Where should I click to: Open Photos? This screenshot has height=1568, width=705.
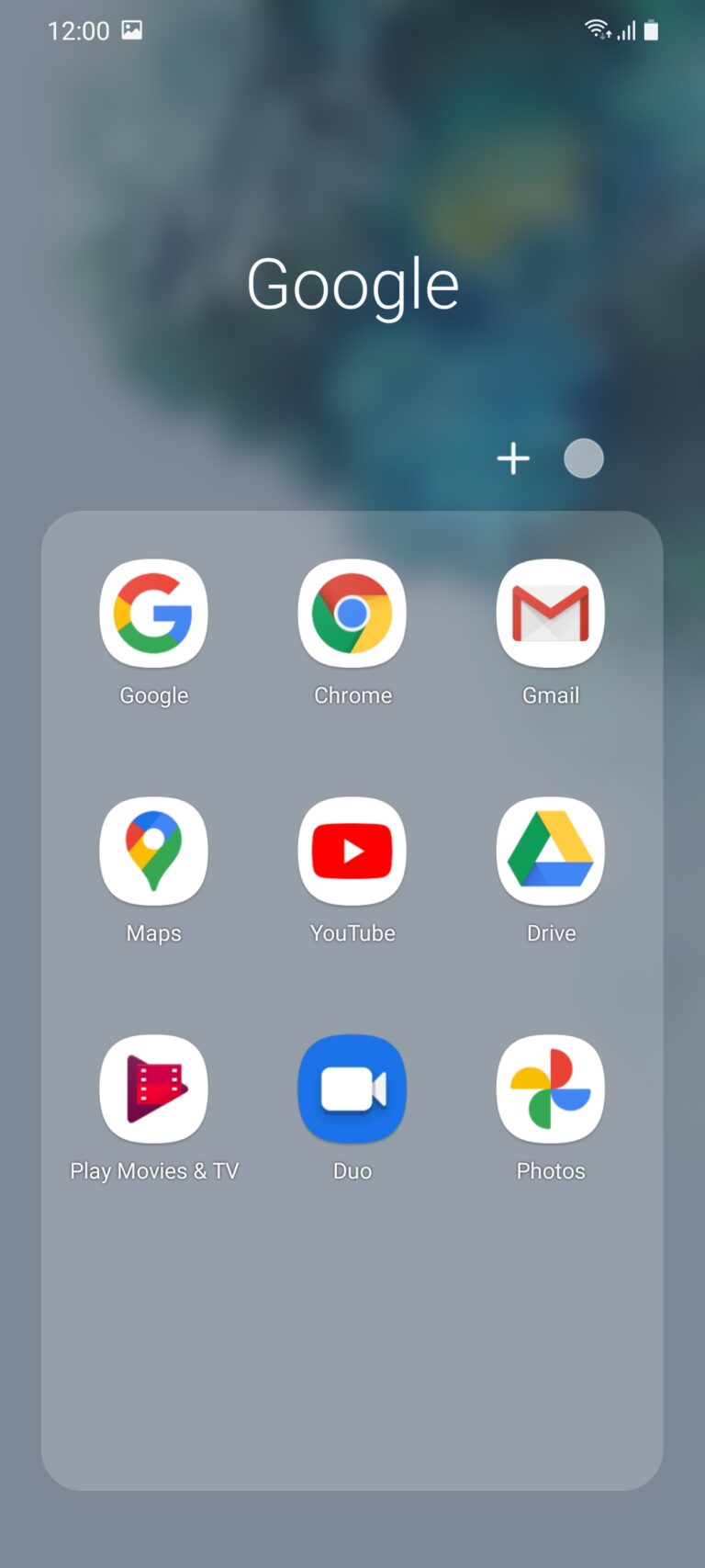pos(551,1089)
